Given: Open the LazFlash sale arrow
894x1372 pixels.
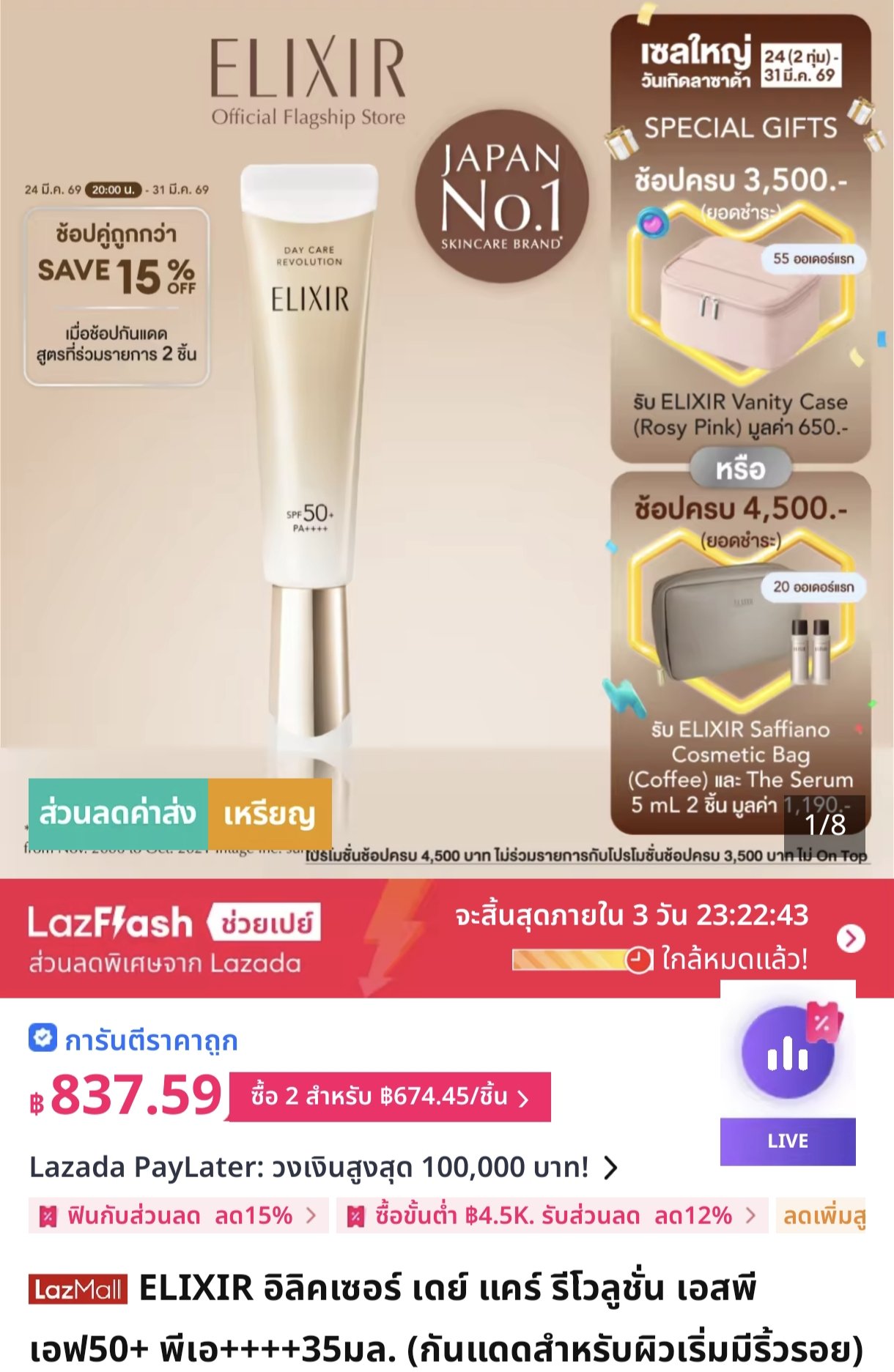Looking at the screenshot, I should [x=851, y=938].
